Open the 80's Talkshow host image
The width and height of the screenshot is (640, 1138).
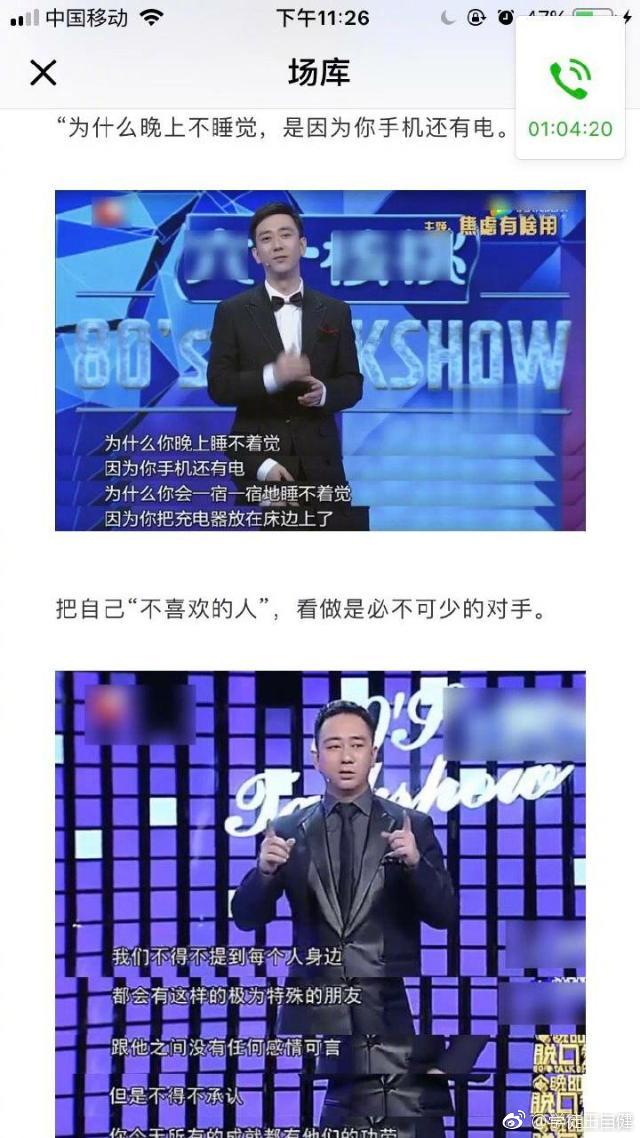pos(320,360)
